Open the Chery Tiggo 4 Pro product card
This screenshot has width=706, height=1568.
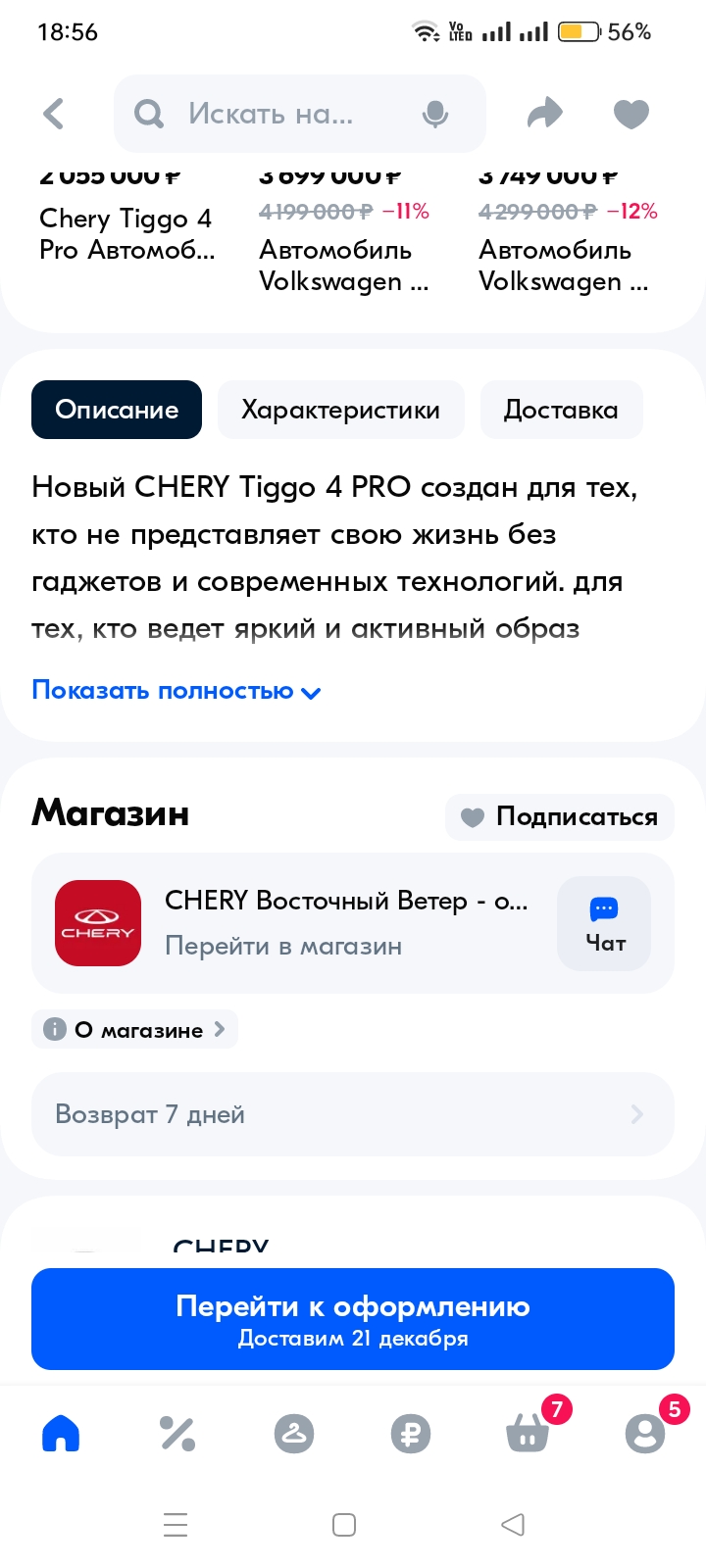[126, 233]
